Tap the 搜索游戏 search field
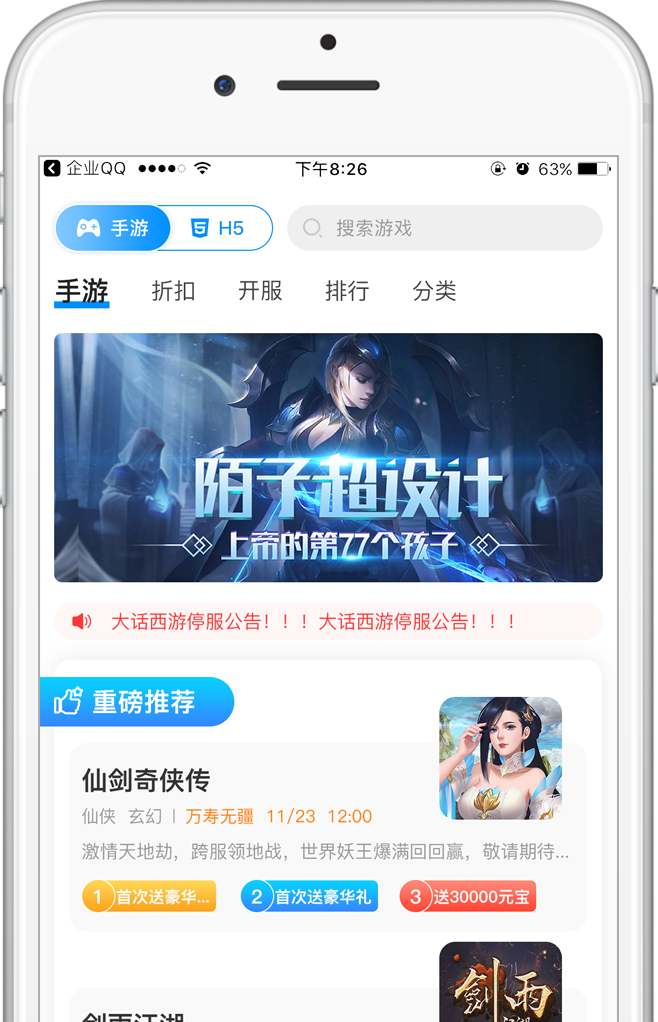The height and width of the screenshot is (1022, 658). [x=445, y=228]
